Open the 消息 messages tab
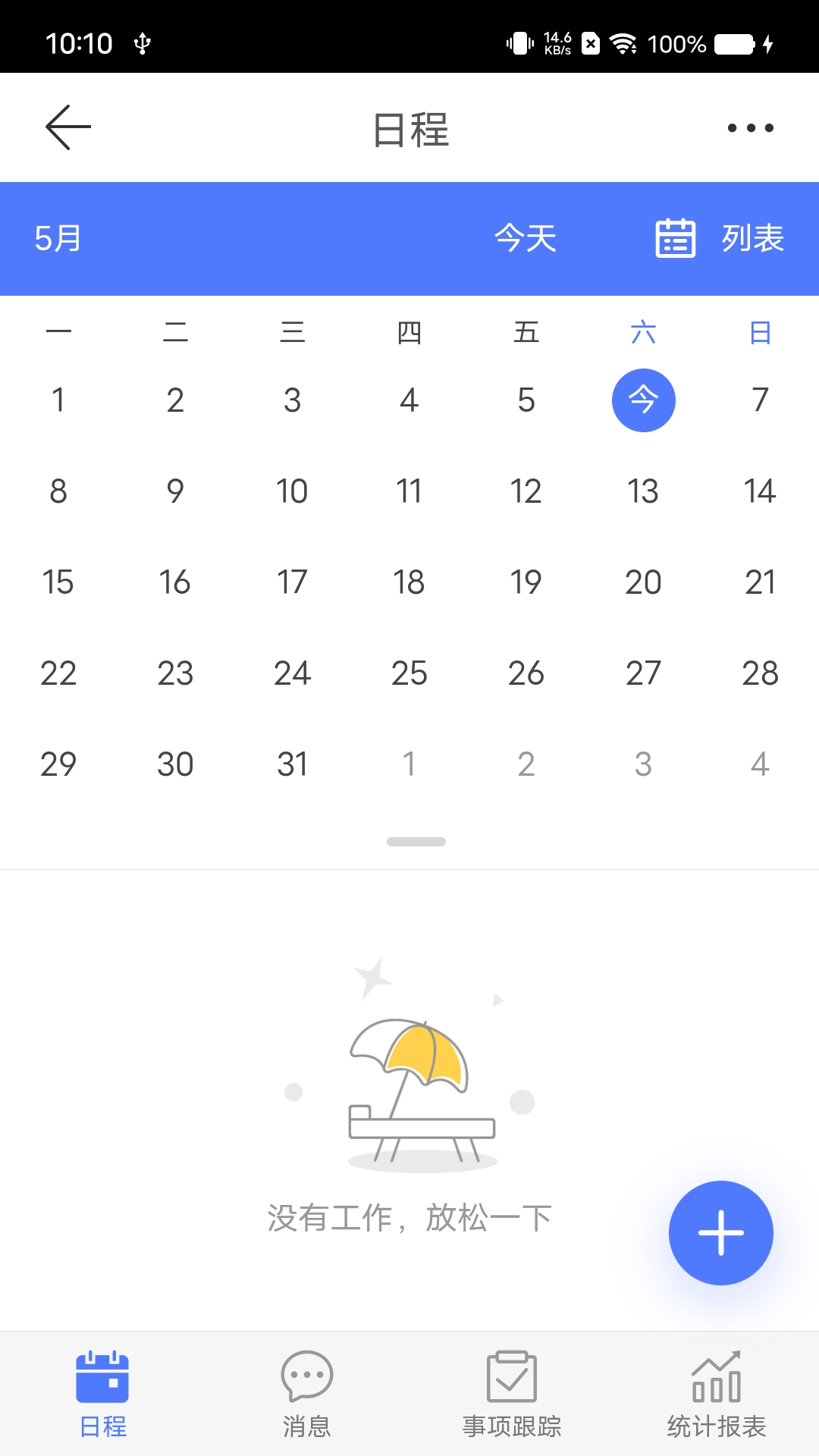The height and width of the screenshot is (1456, 819). [306, 1394]
